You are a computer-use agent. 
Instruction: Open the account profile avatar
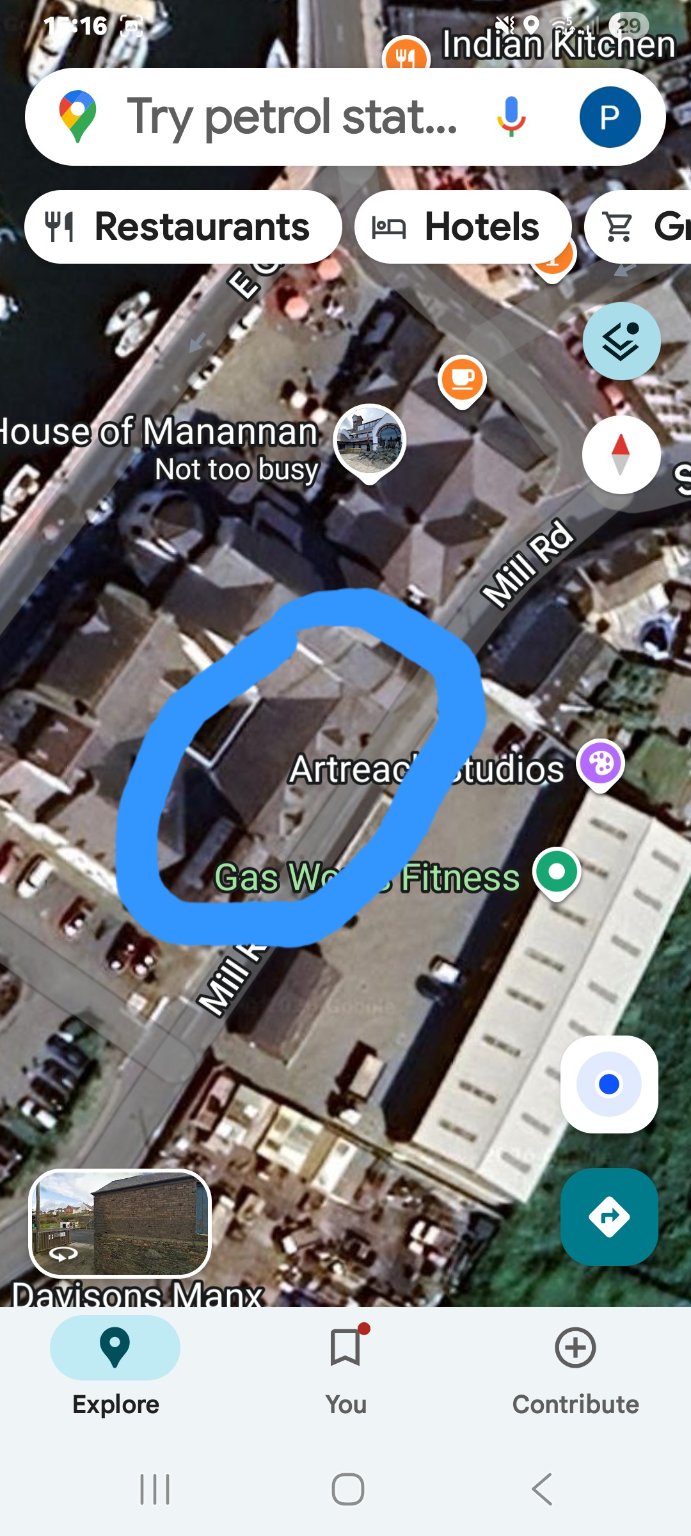(x=610, y=117)
